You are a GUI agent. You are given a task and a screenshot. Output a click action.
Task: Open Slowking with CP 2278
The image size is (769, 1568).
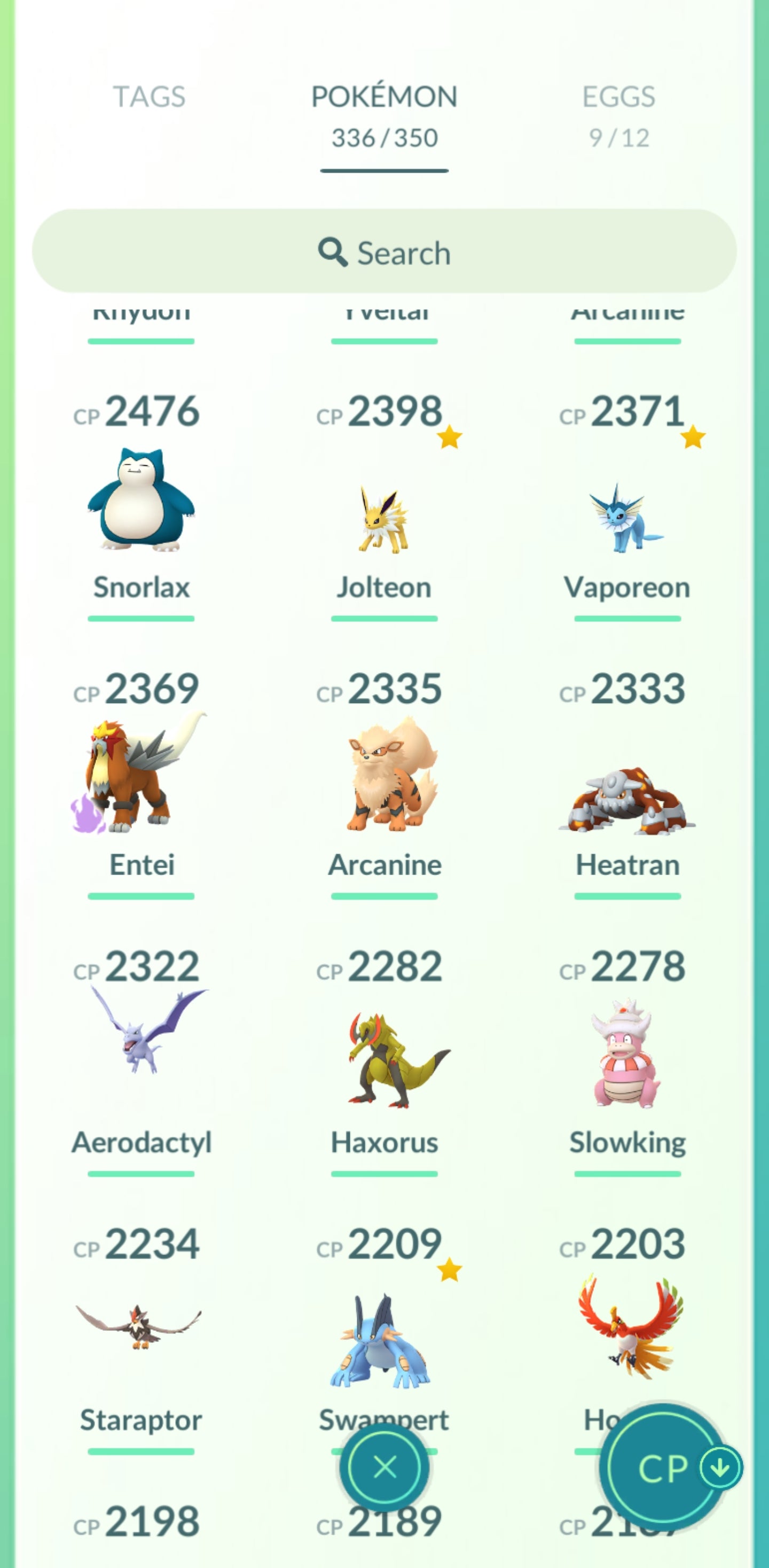coord(626,1053)
